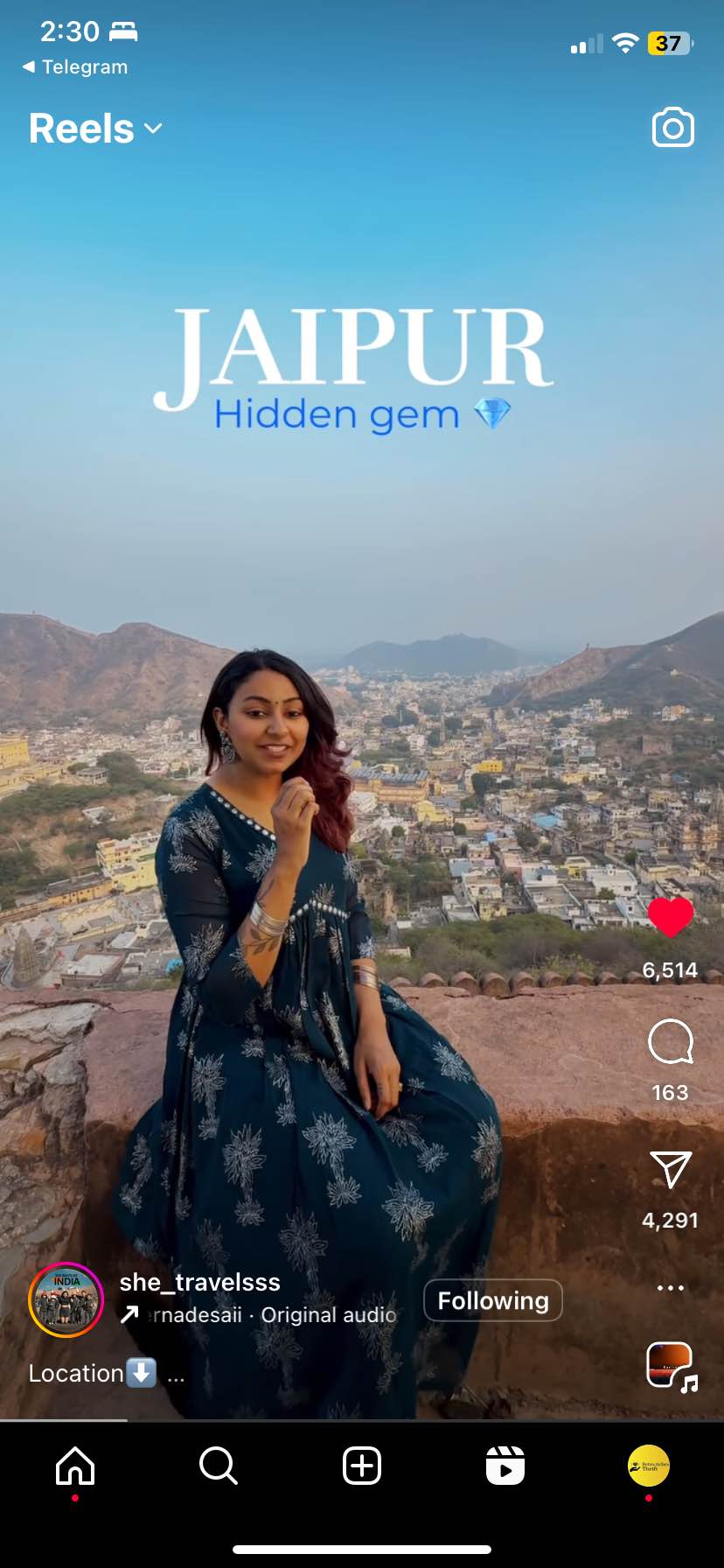
Task: Open your profile tab
Action: coord(648,1466)
